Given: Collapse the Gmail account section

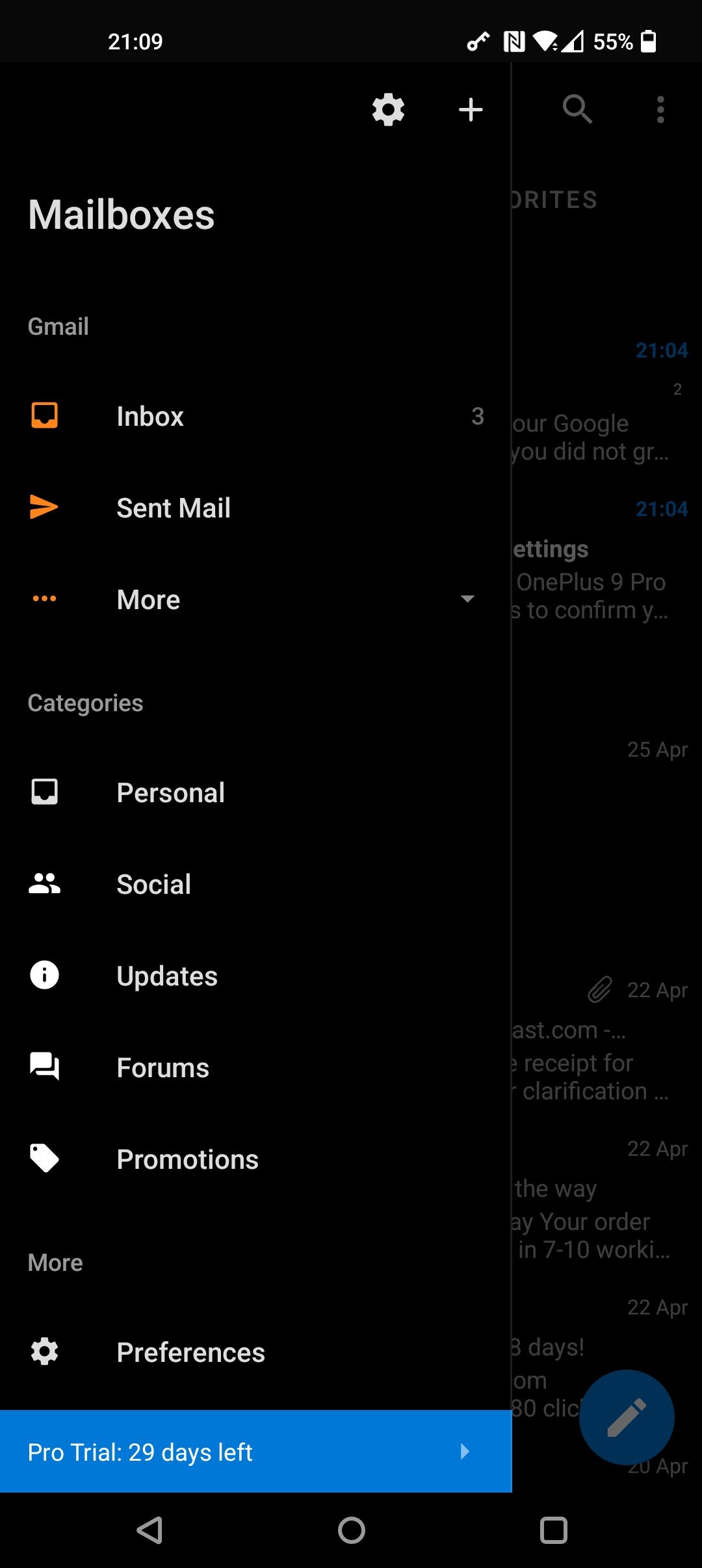Looking at the screenshot, I should coord(58,326).
